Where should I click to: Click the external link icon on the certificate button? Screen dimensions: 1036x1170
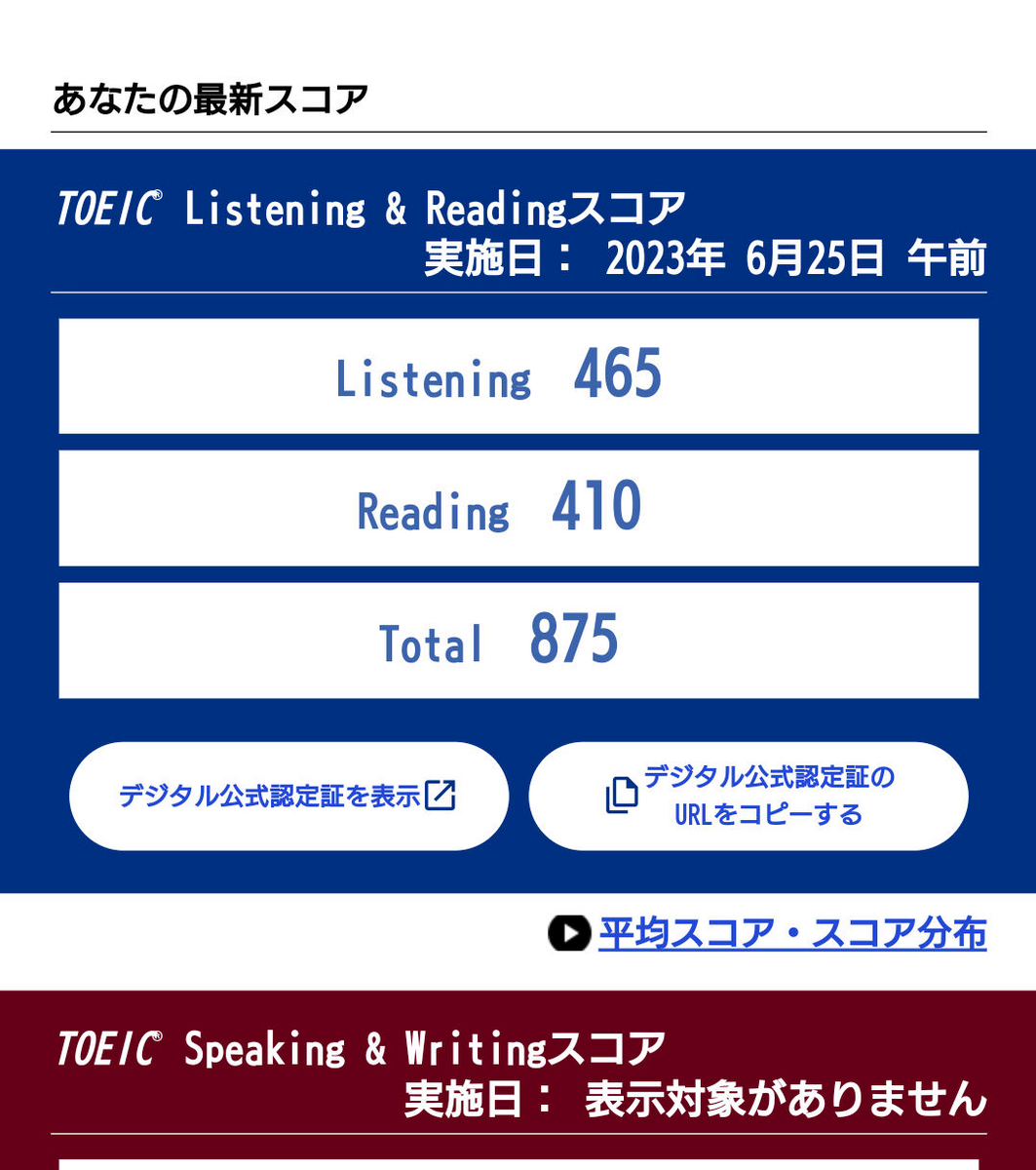tap(441, 796)
